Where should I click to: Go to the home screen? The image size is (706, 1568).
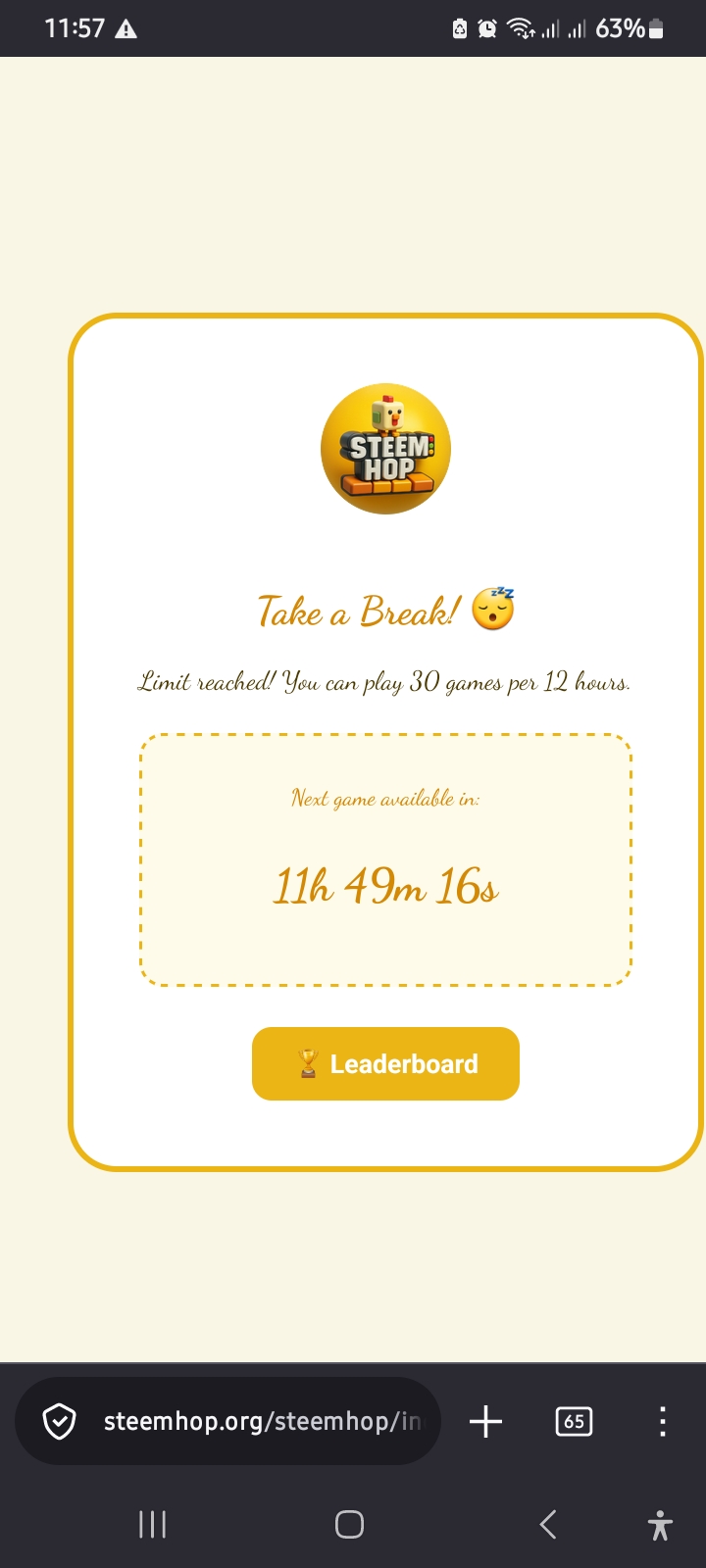click(x=349, y=1524)
